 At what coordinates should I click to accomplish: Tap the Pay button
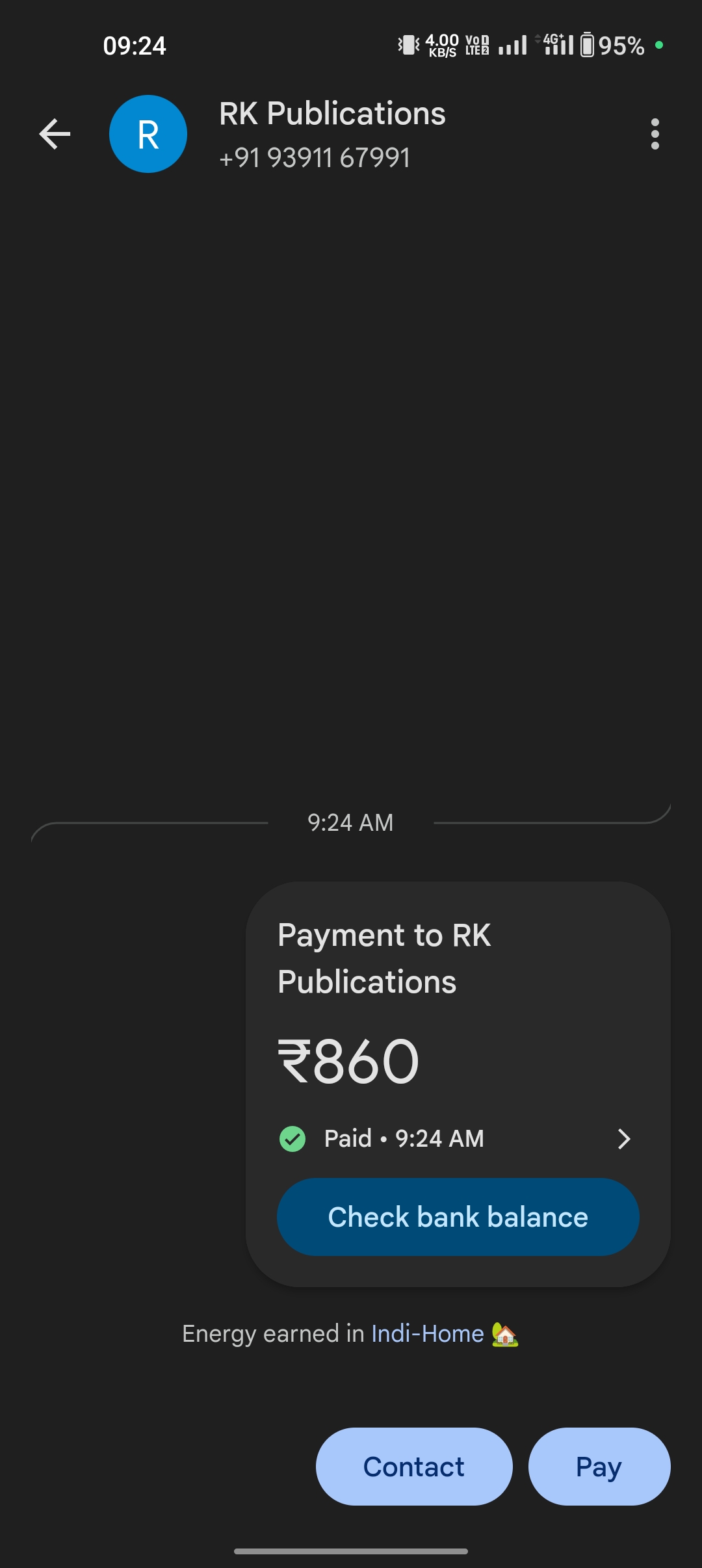(x=599, y=1467)
